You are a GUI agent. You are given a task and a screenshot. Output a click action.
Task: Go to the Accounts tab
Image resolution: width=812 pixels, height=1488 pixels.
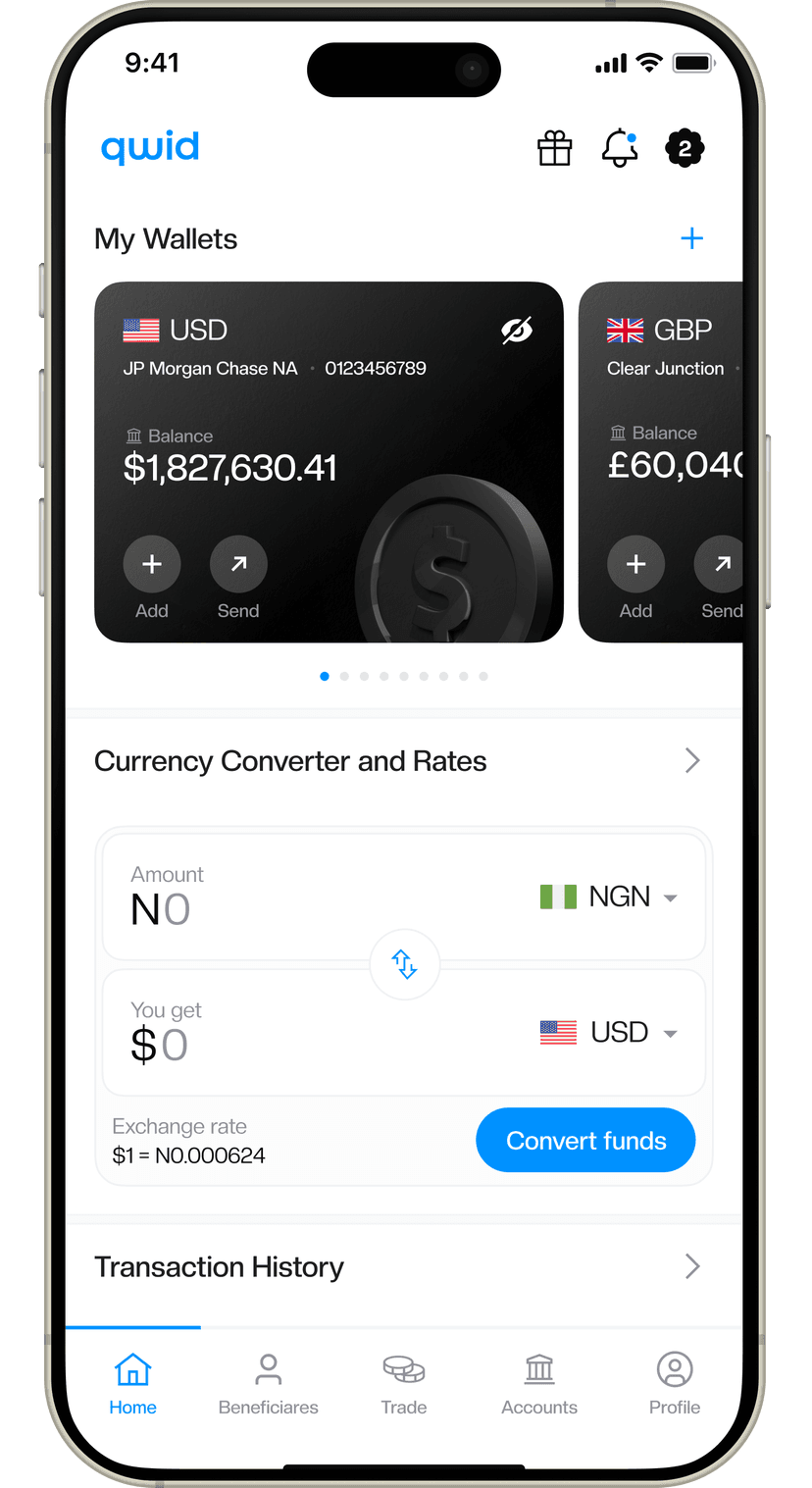coord(539,1383)
